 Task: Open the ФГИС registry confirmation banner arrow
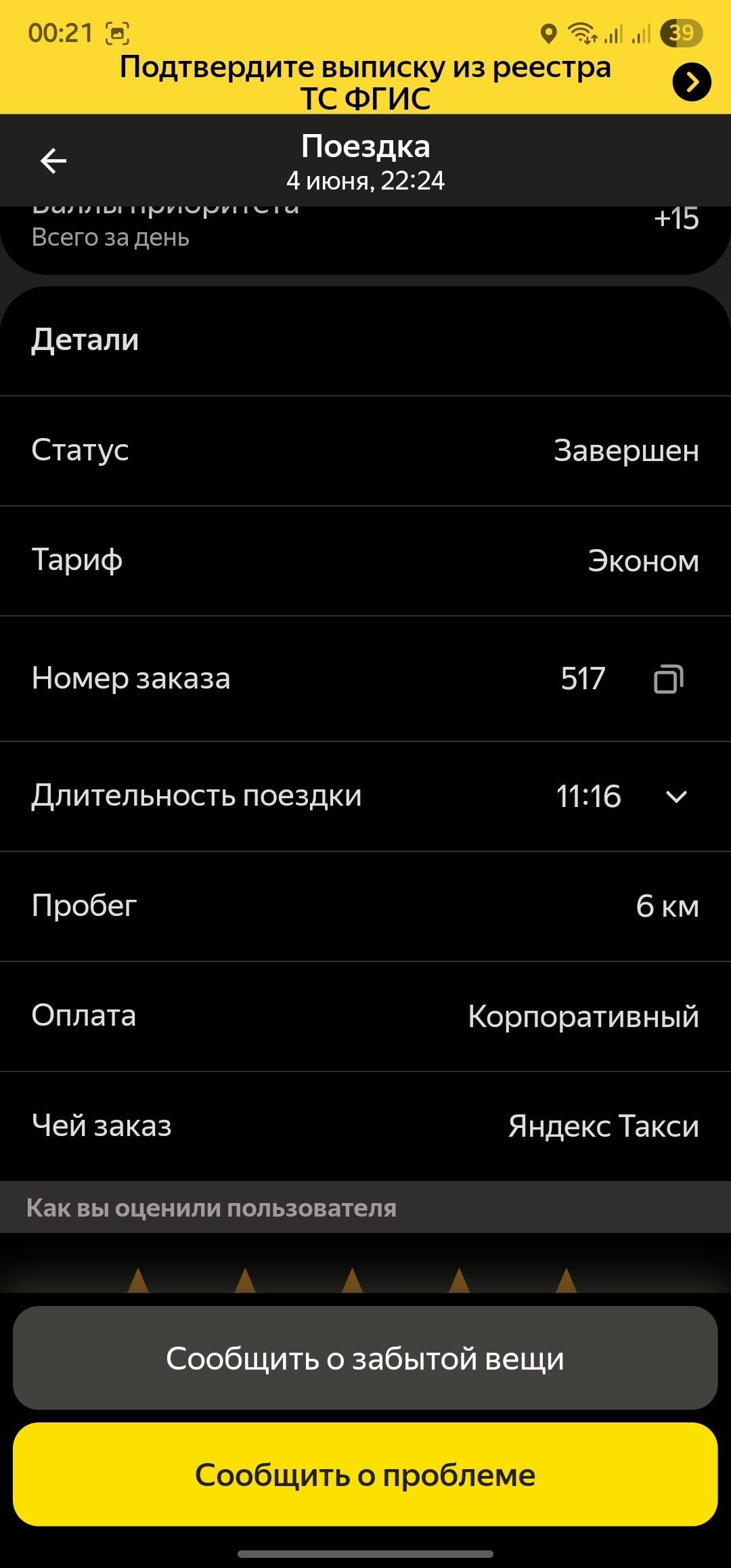tap(691, 83)
